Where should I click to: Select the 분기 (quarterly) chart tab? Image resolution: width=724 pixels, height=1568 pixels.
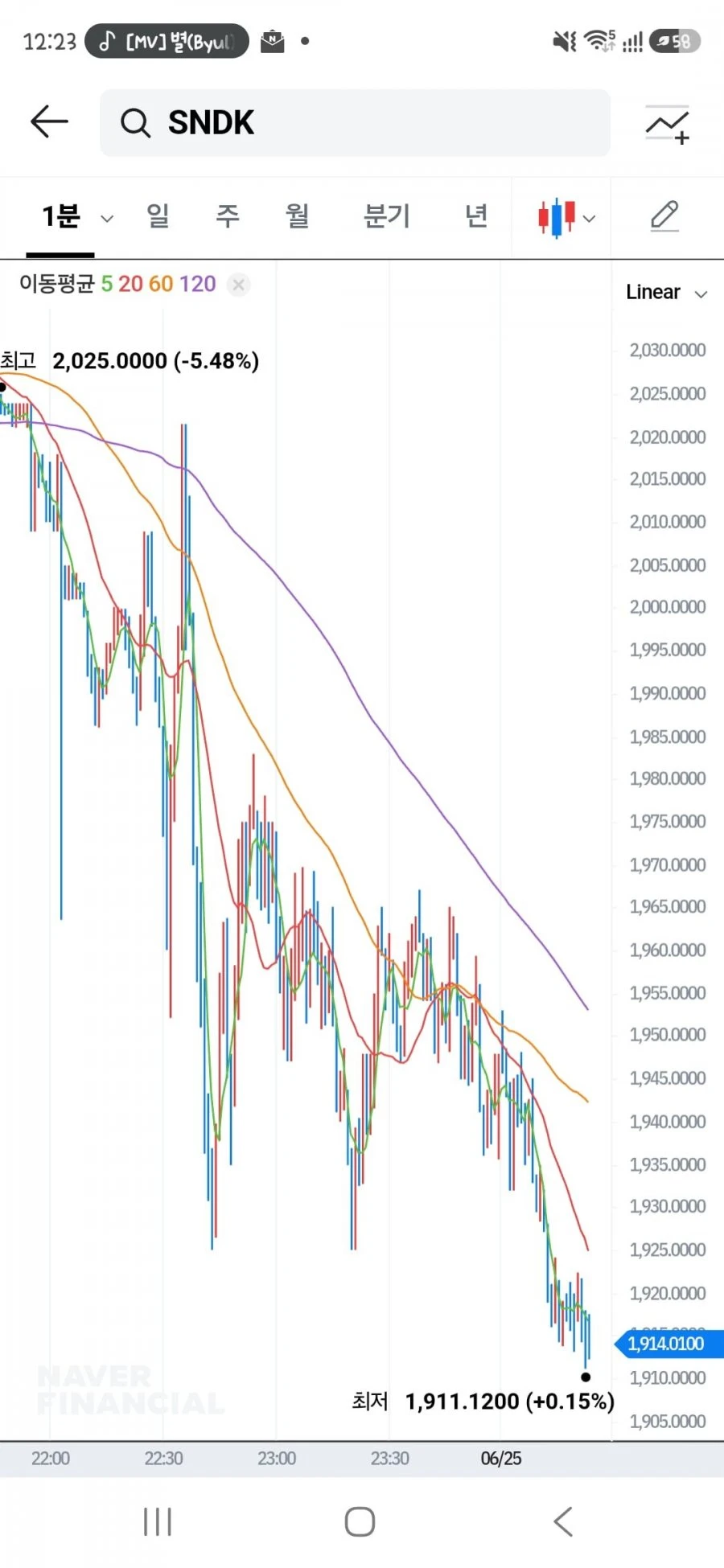(387, 215)
